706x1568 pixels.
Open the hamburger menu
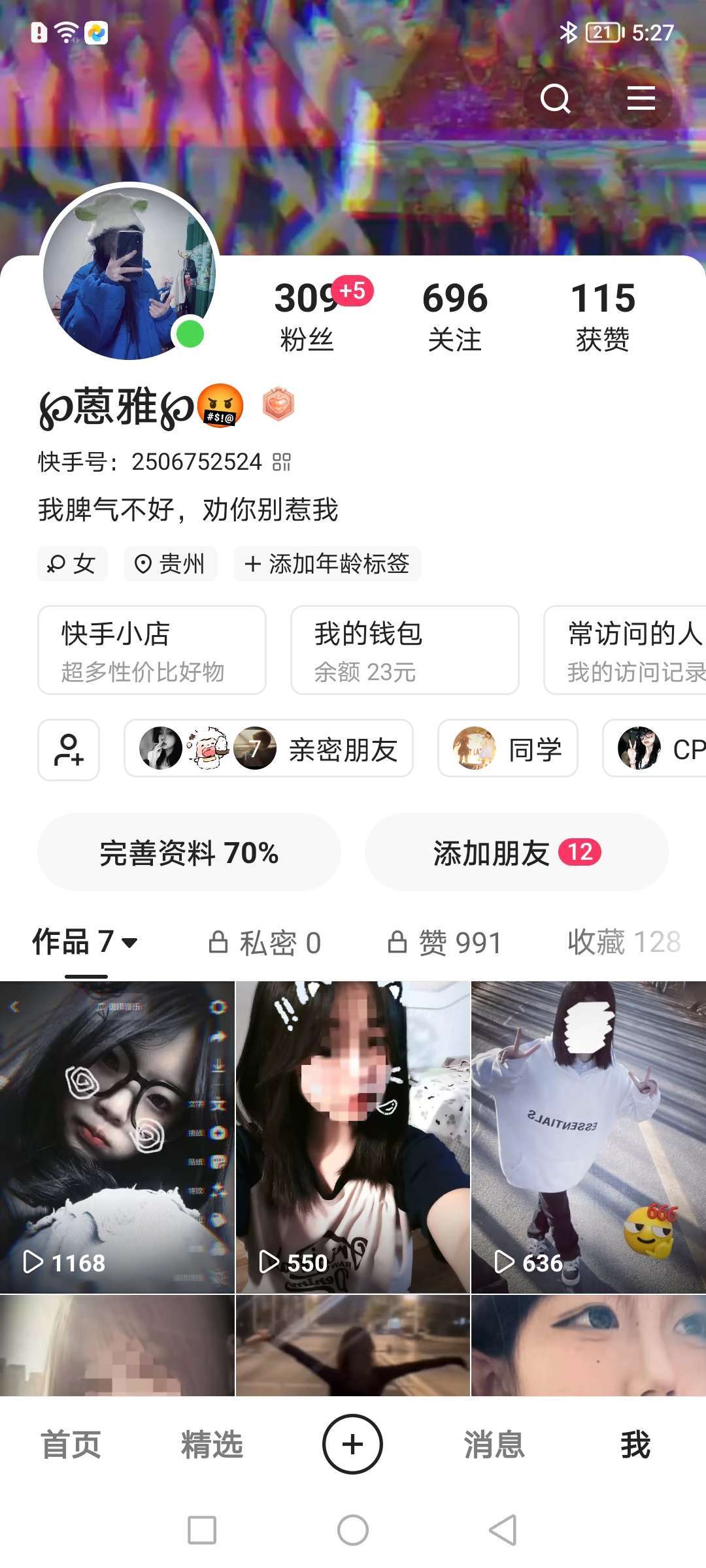[641, 99]
